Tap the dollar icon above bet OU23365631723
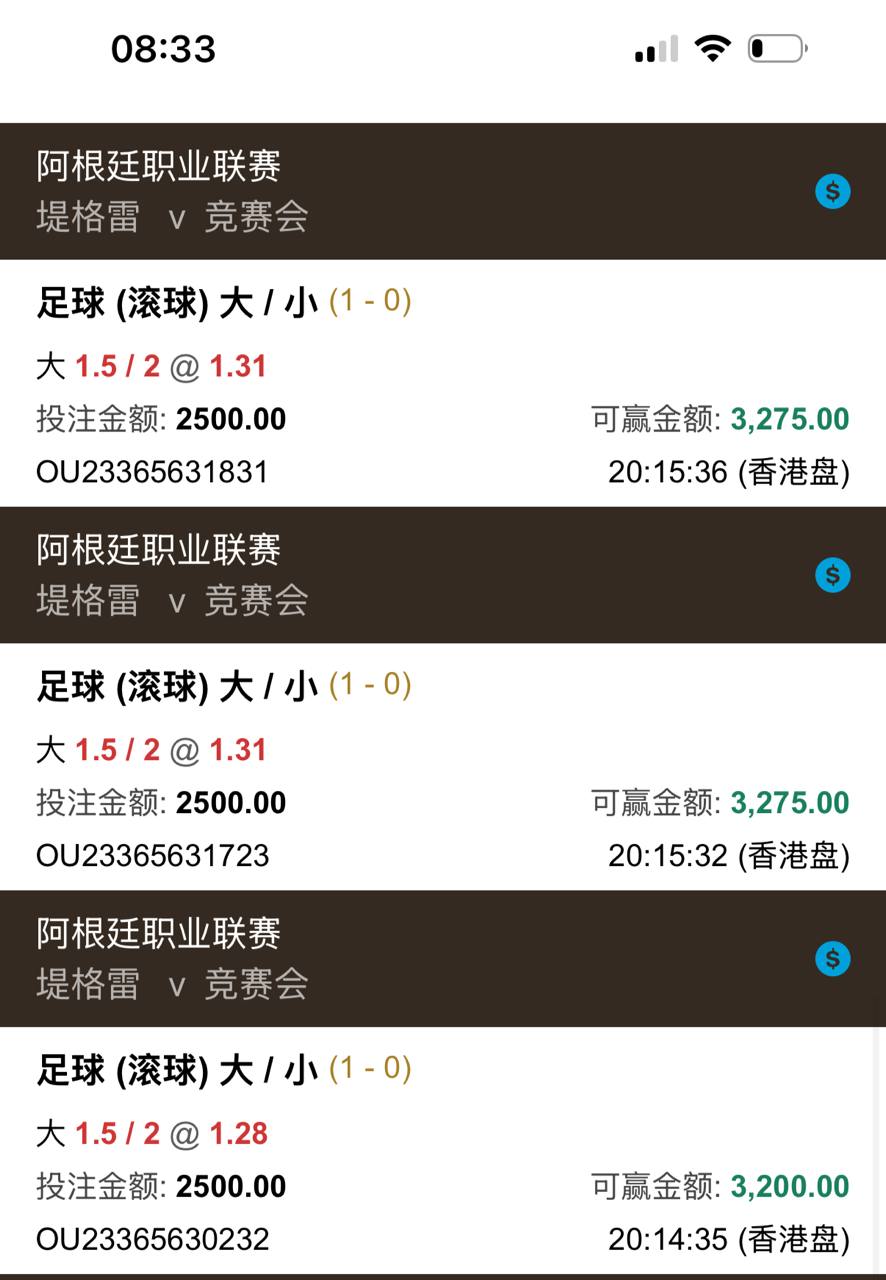Image resolution: width=886 pixels, height=1280 pixels. (832, 575)
